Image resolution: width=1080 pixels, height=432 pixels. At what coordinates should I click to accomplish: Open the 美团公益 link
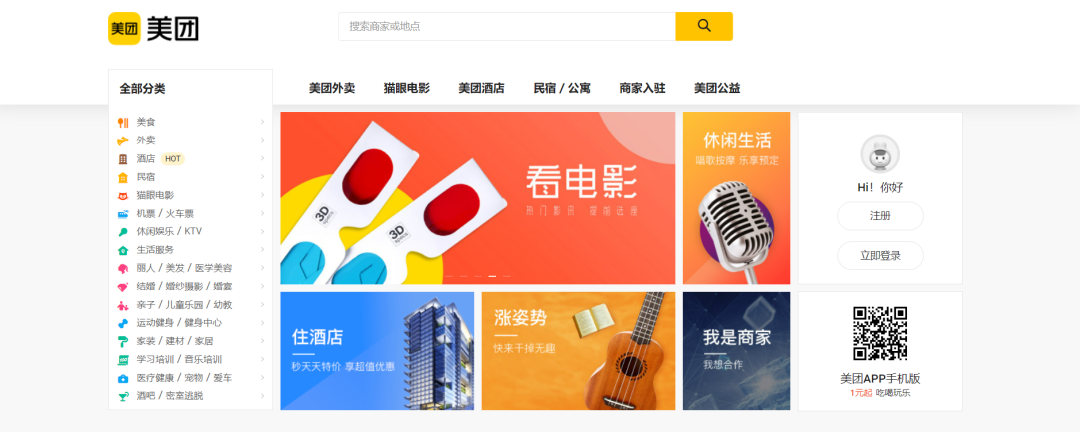tap(717, 88)
